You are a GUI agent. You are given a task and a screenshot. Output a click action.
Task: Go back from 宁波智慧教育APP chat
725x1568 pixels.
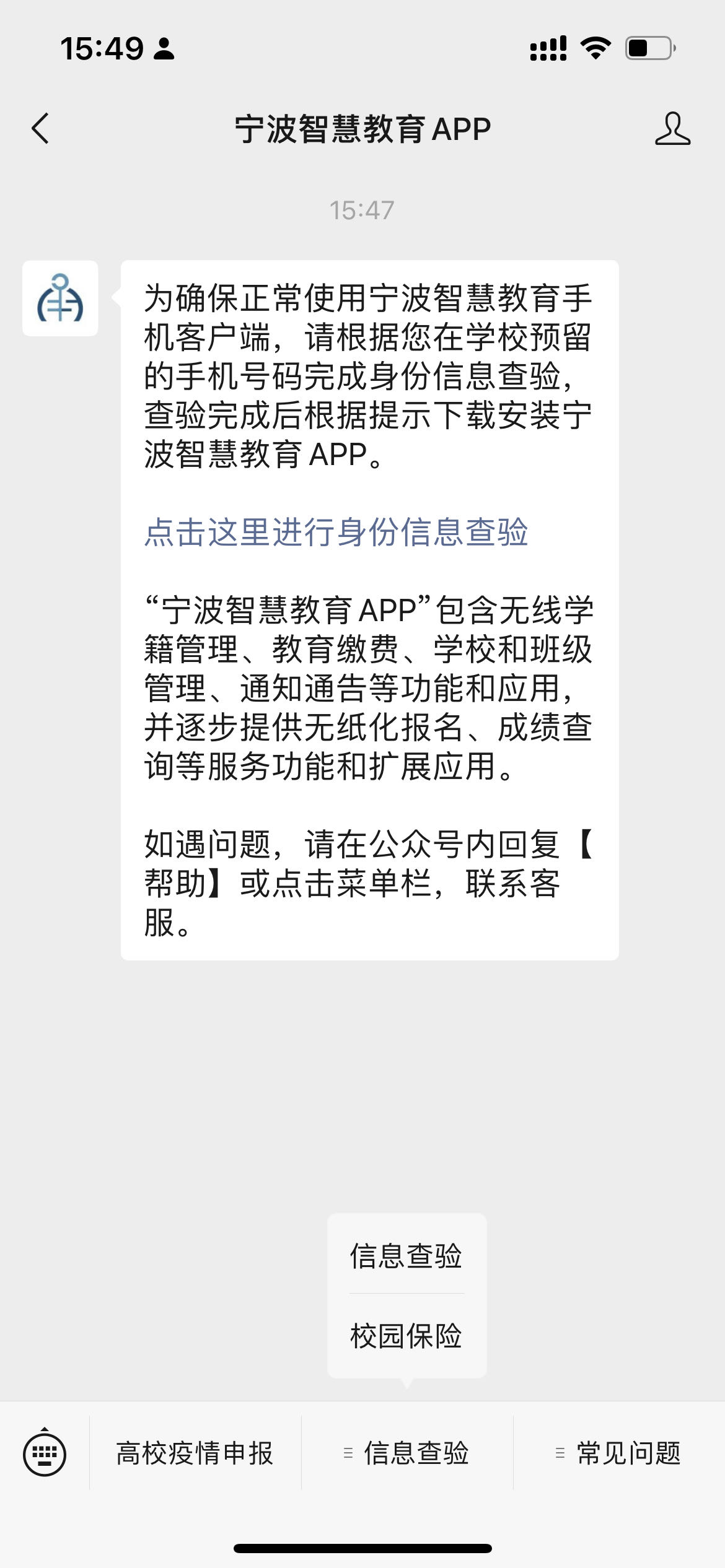pyautogui.click(x=40, y=129)
